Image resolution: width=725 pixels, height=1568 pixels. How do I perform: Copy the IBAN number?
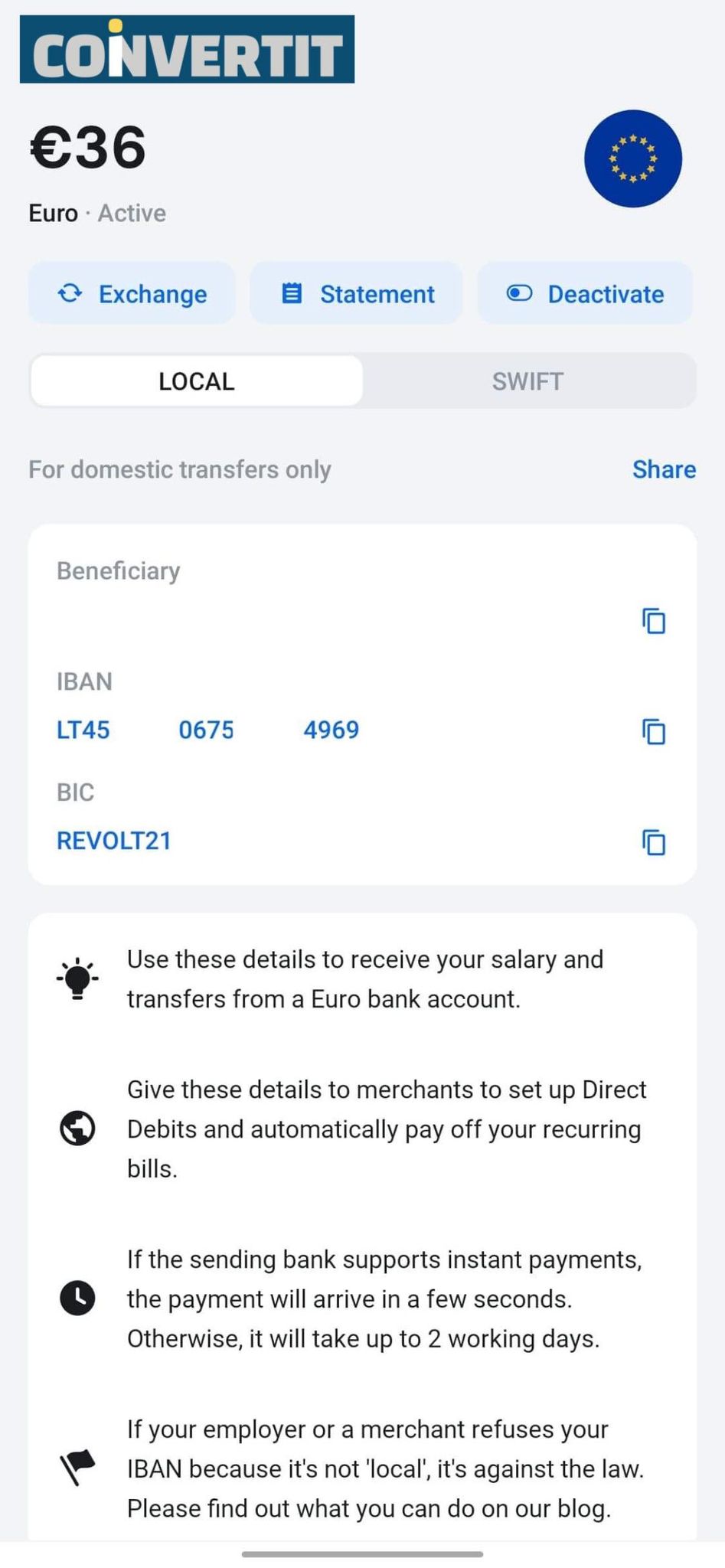[654, 731]
